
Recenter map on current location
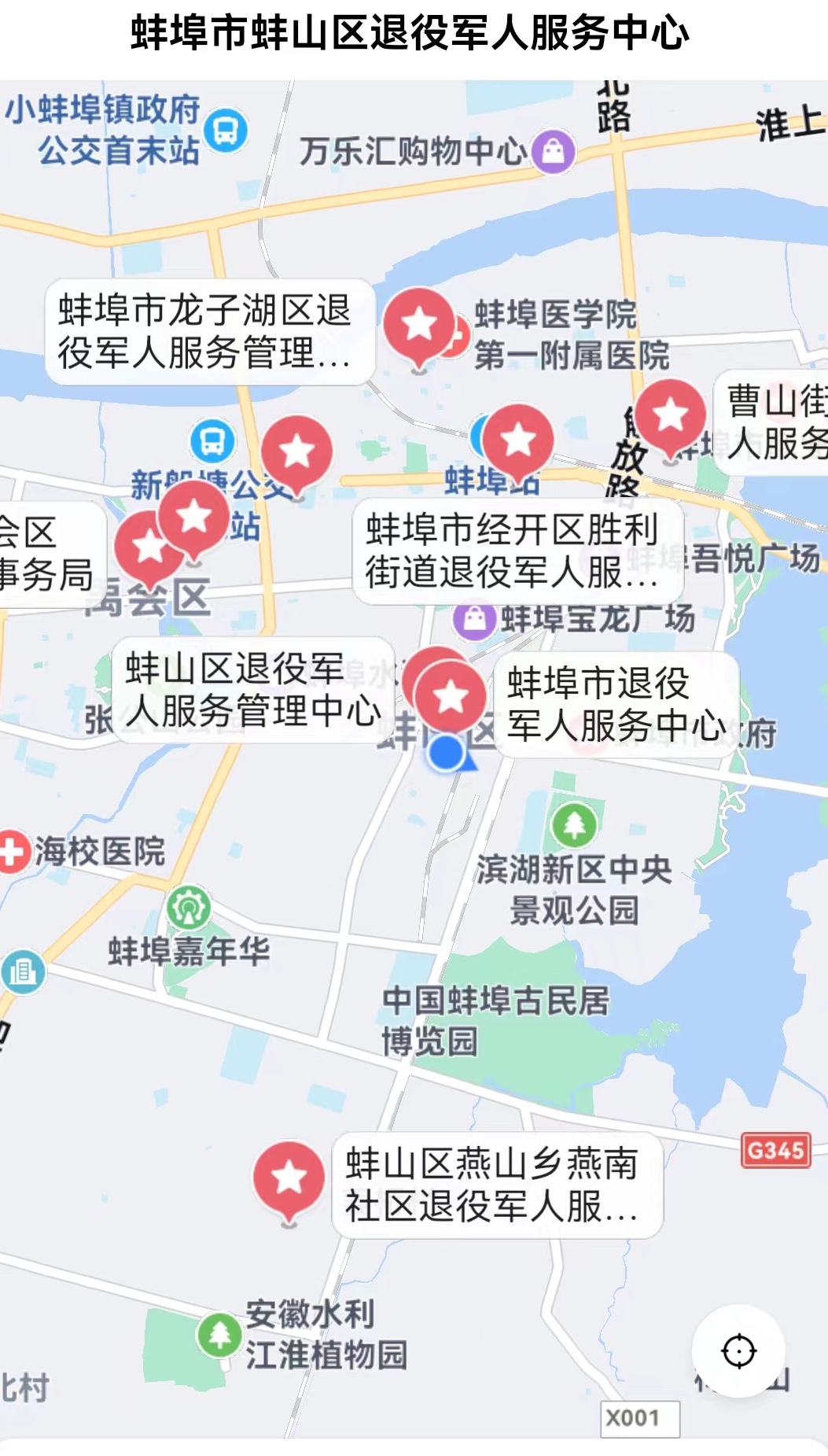click(x=738, y=1351)
